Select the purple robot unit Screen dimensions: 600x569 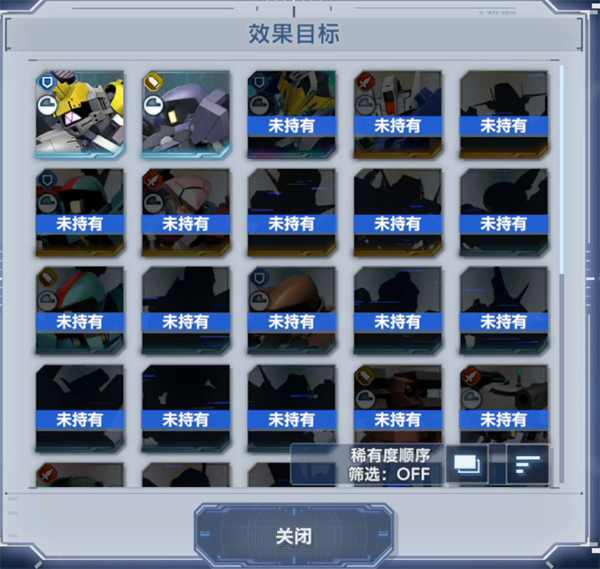tap(186, 114)
